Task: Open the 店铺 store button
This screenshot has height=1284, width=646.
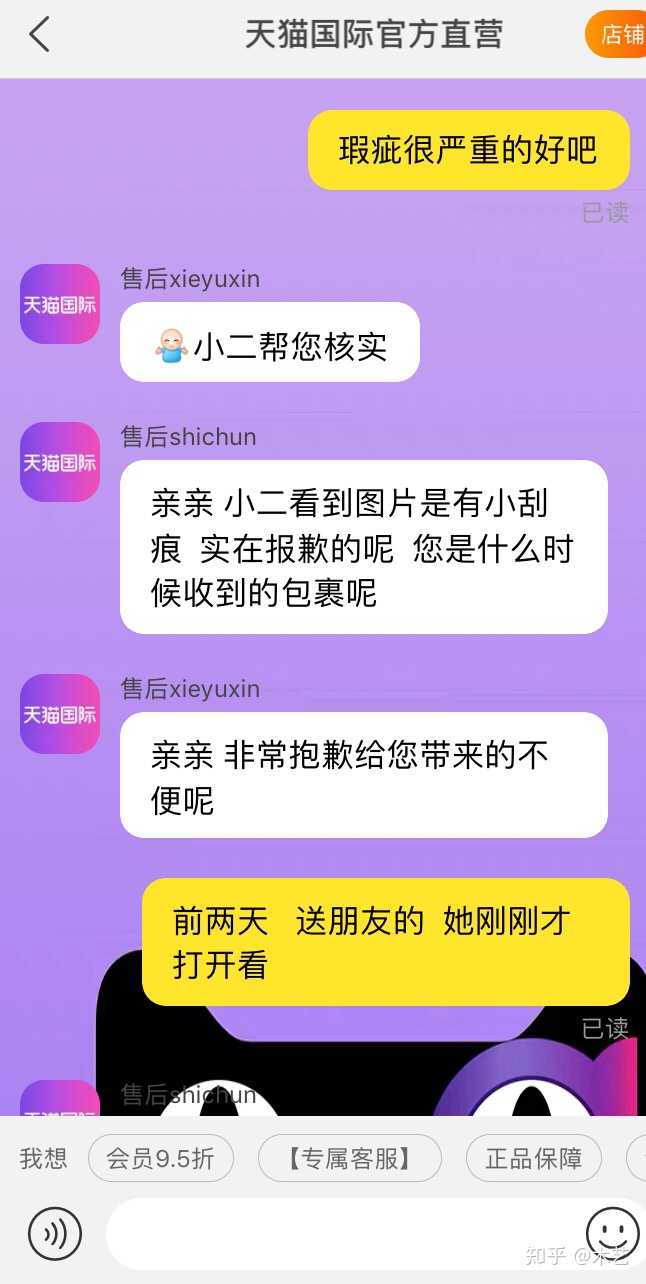Action: pyautogui.click(x=618, y=35)
